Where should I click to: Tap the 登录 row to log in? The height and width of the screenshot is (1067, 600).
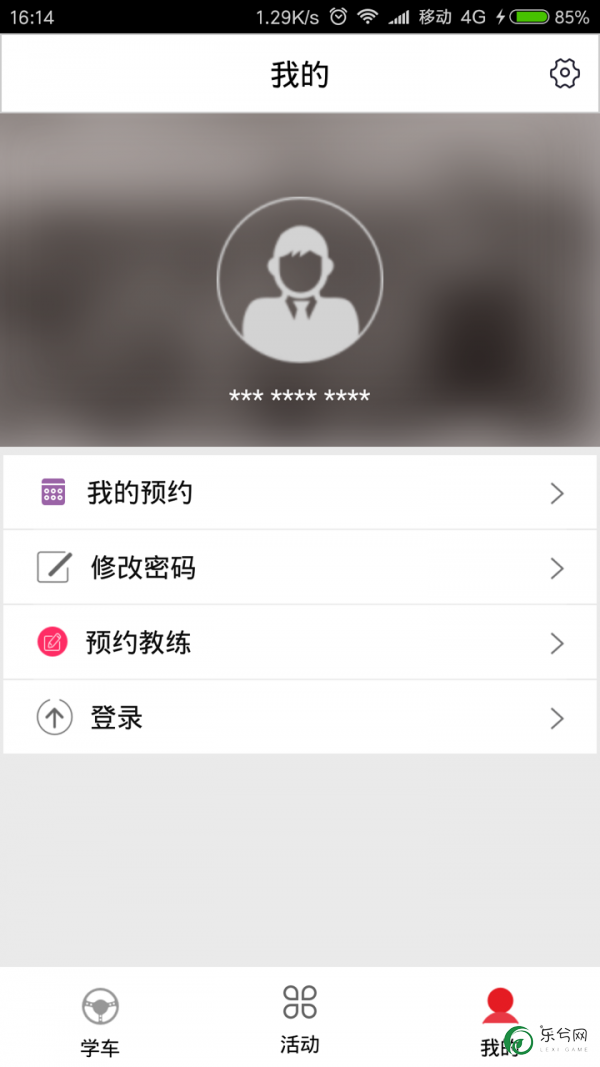pos(300,717)
